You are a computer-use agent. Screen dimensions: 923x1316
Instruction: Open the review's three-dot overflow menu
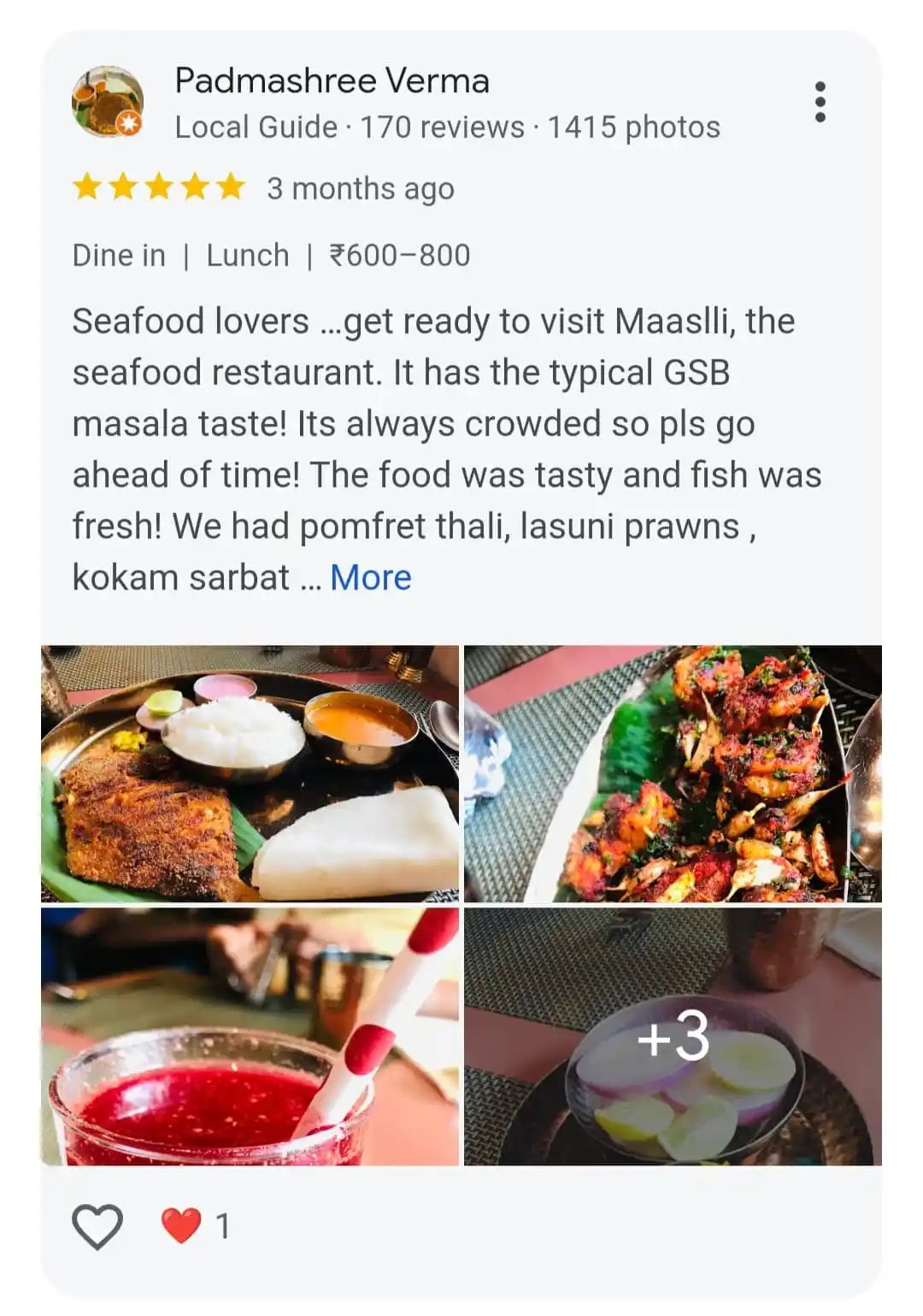820,102
